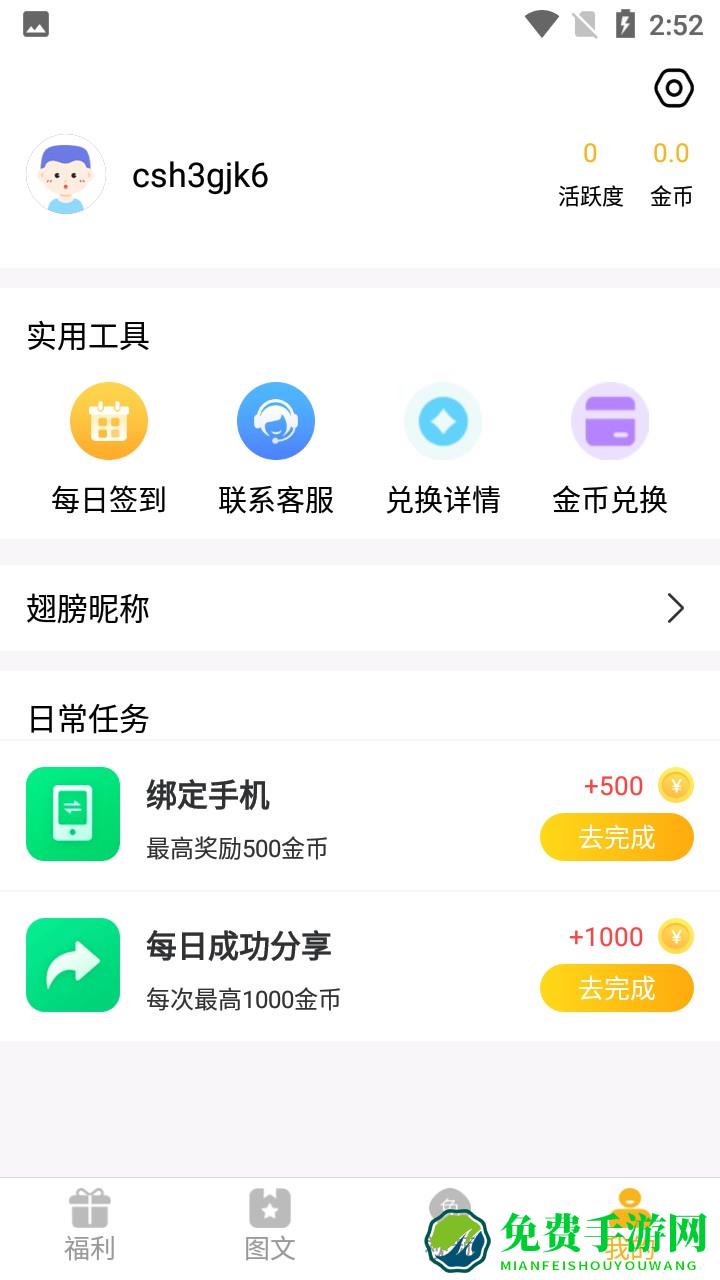Screen dimensions: 720x1280
Task: Open the 金币兑换 coin exchange icon
Action: pyautogui.click(x=610, y=420)
